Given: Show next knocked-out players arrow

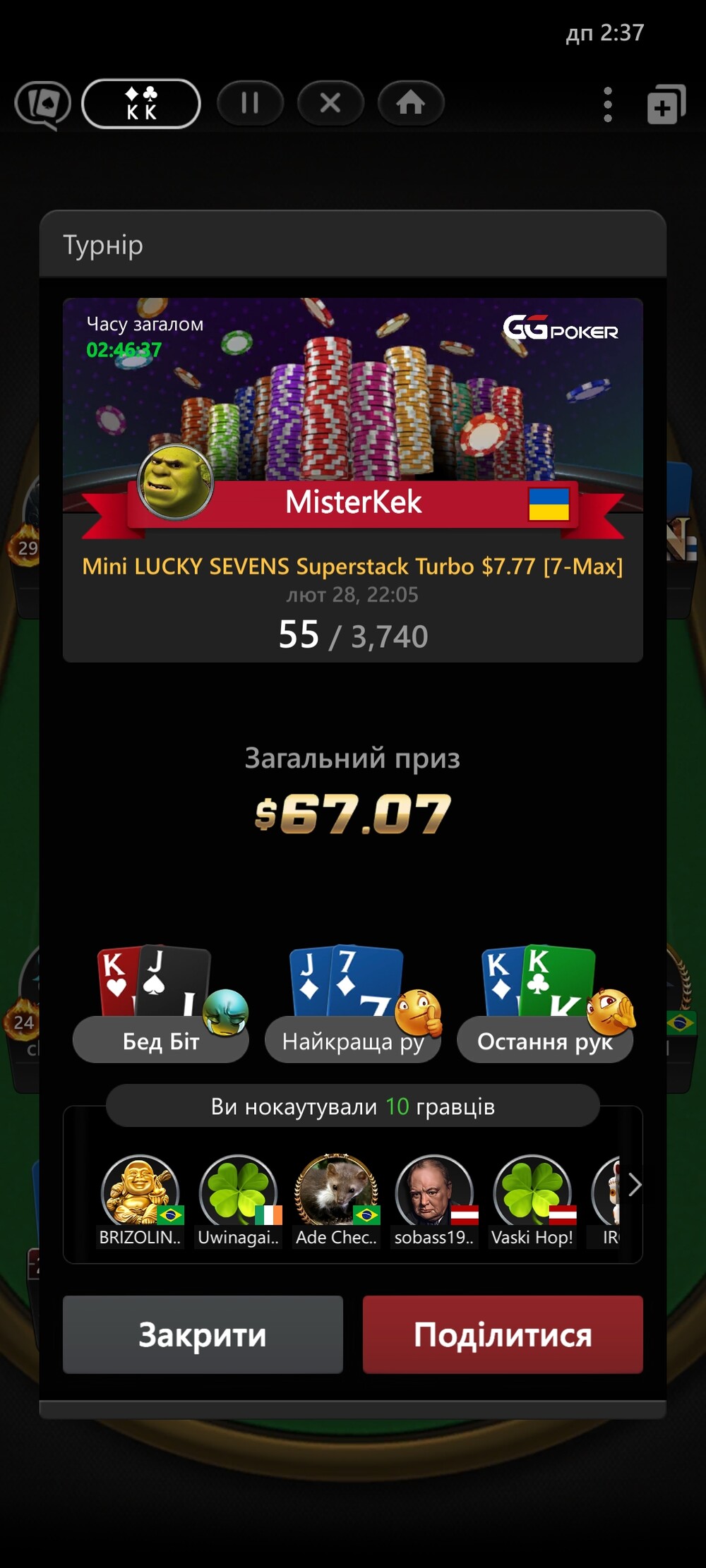Looking at the screenshot, I should pyautogui.click(x=634, y=1186).
